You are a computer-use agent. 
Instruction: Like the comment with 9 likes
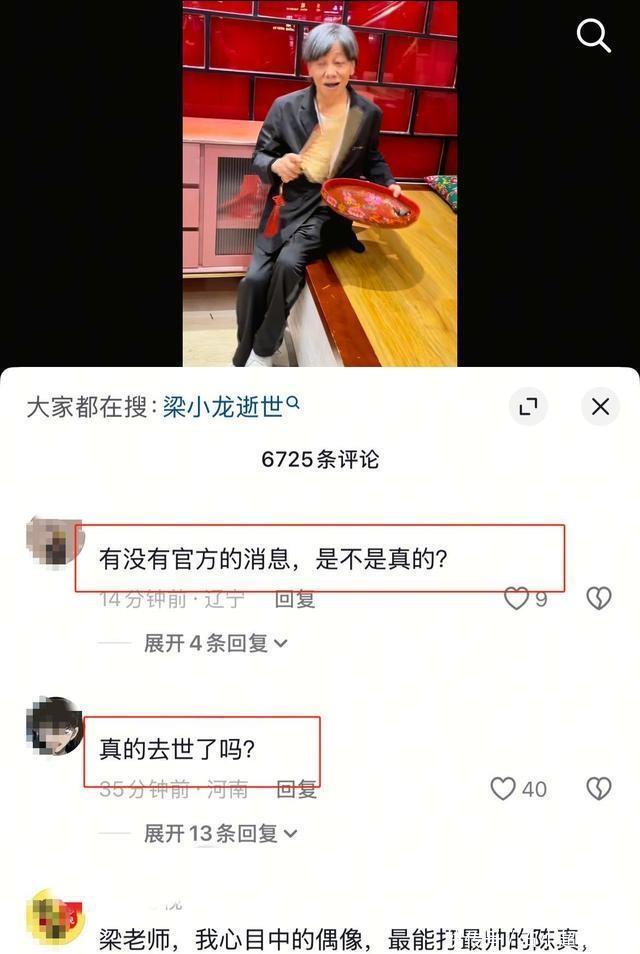coord(516,599)
